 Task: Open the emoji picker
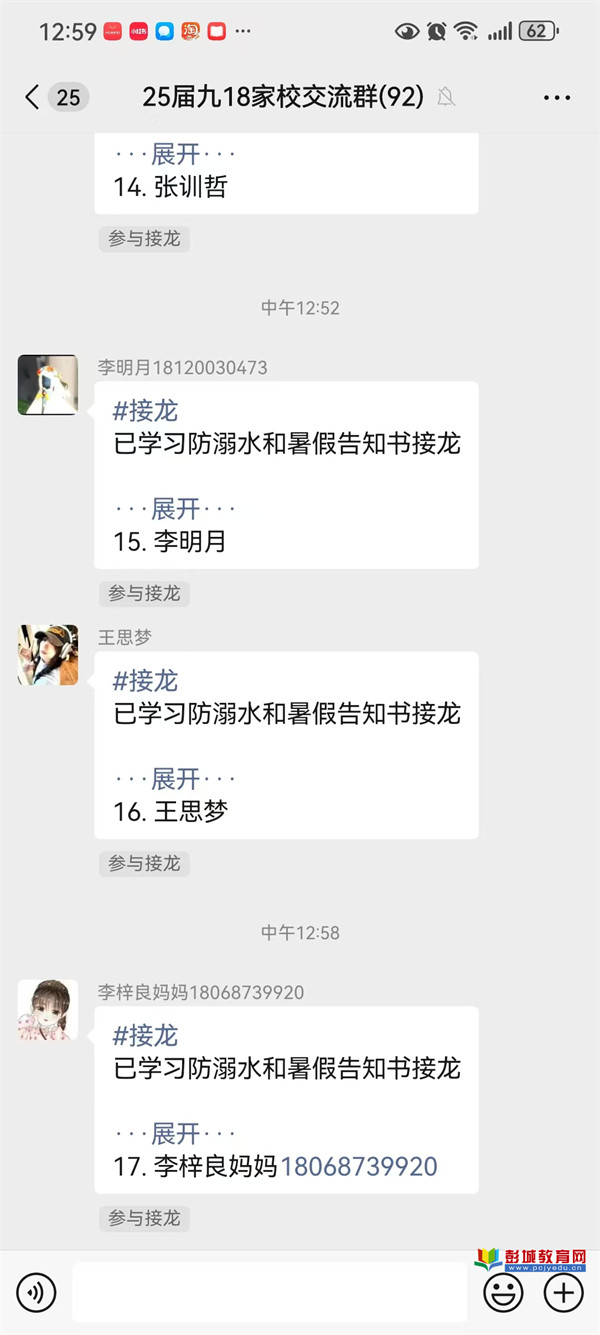point(503,1293)
